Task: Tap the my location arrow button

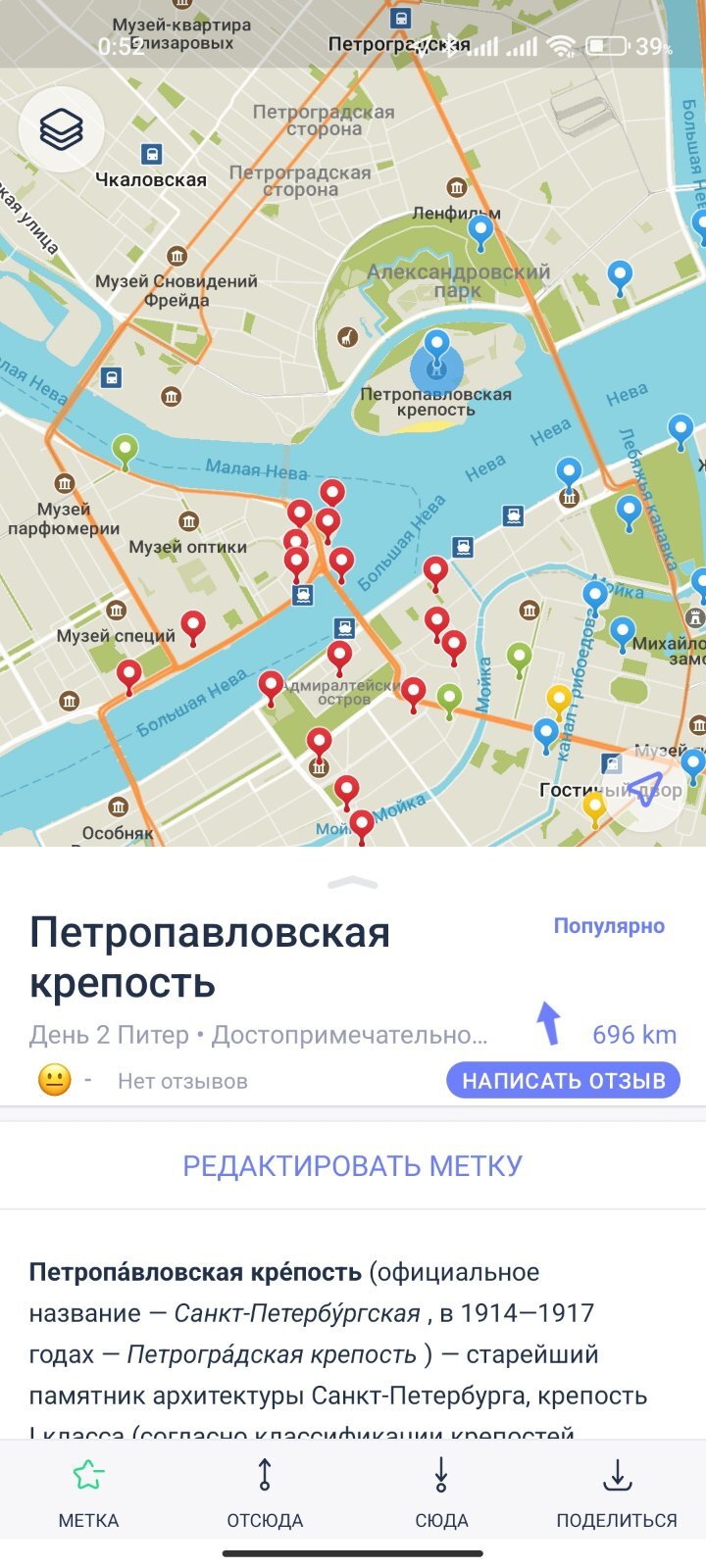Action: [x=644, y=788]
